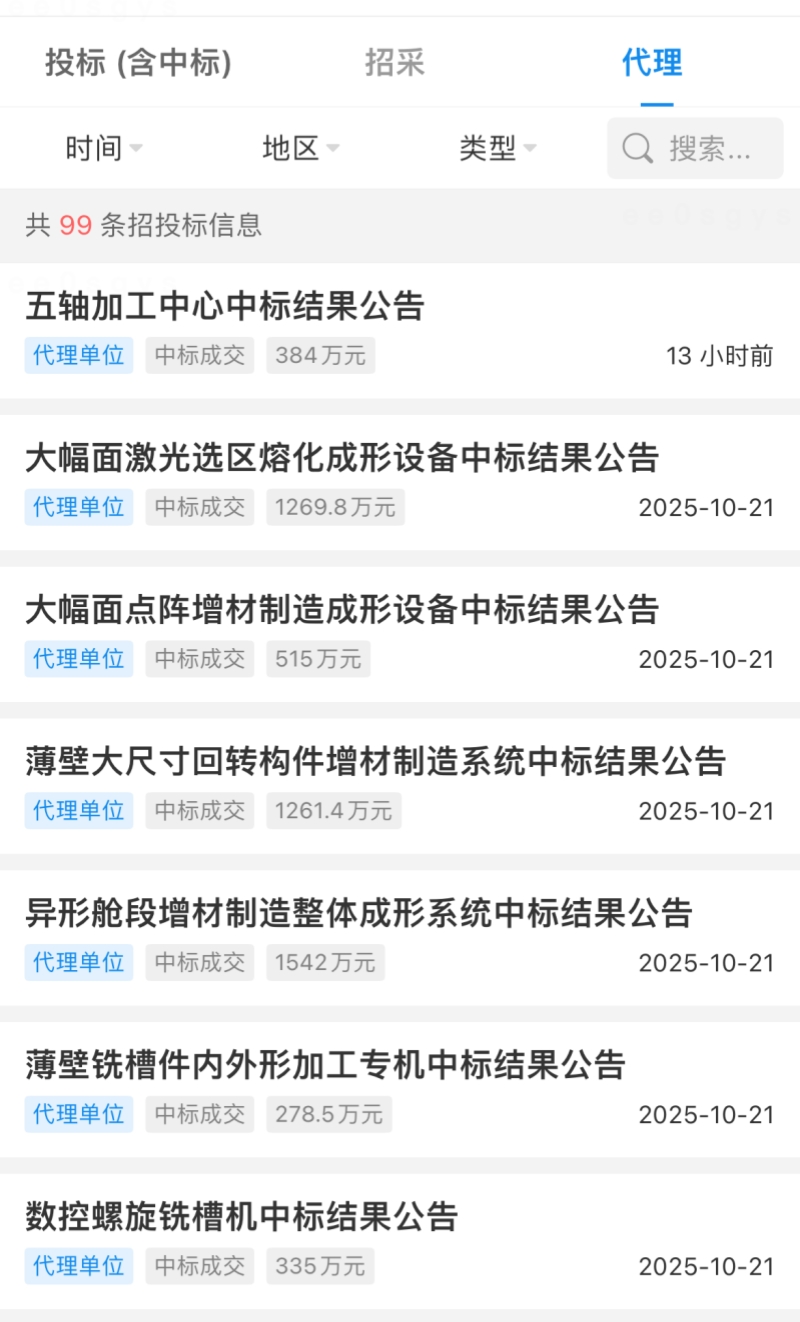Tap the 搜索 search box
The image size is (800, 1322).
(x=695, y=149)
